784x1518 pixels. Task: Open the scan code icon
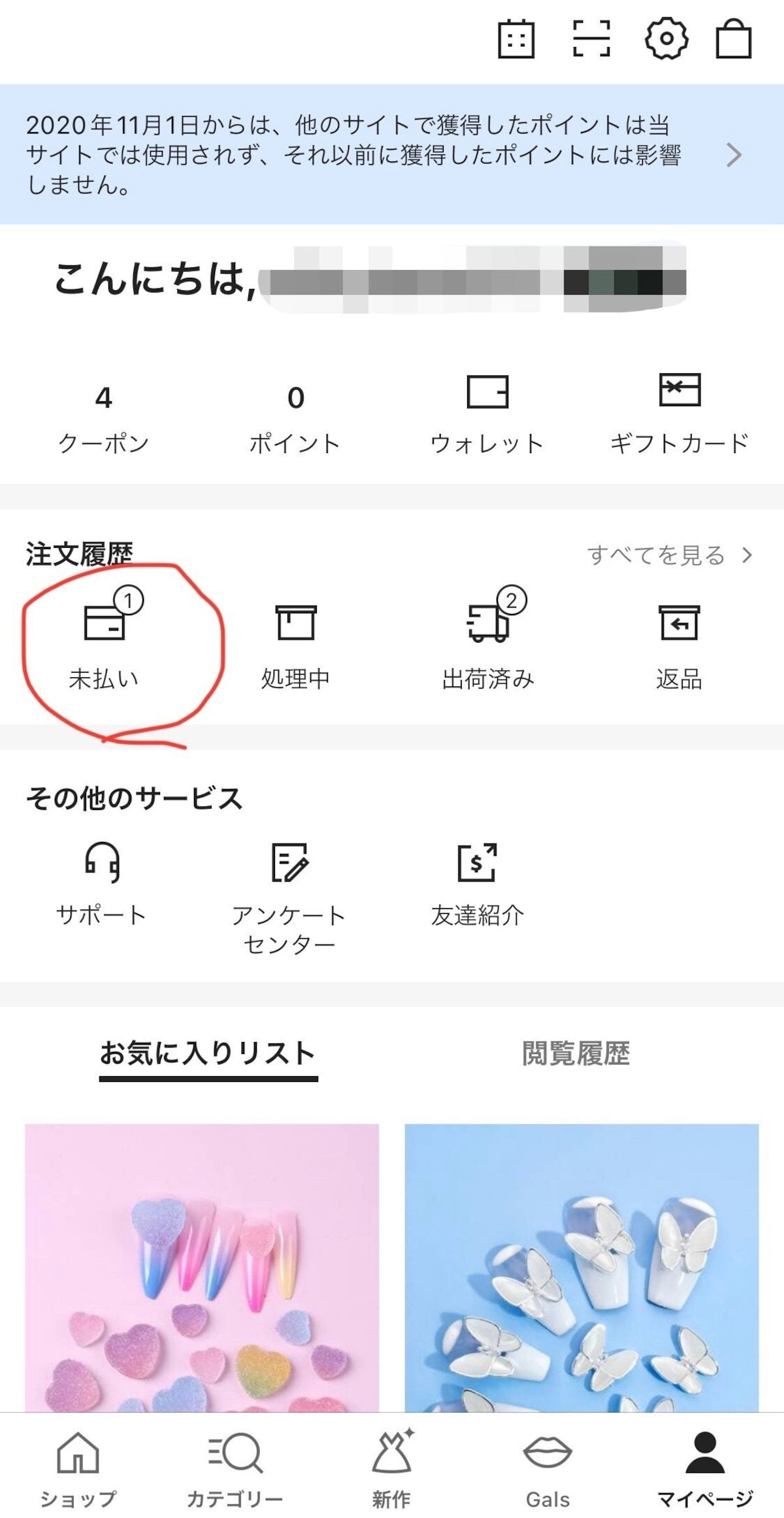click(x=591, y=39)
